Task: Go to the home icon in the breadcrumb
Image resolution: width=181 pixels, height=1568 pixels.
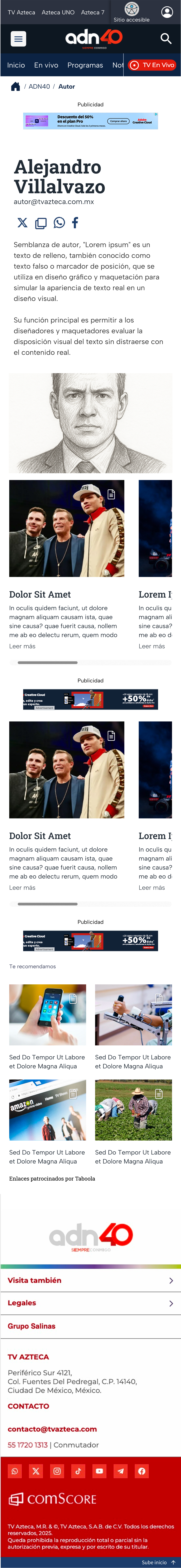Action: (x=16, y=86)
